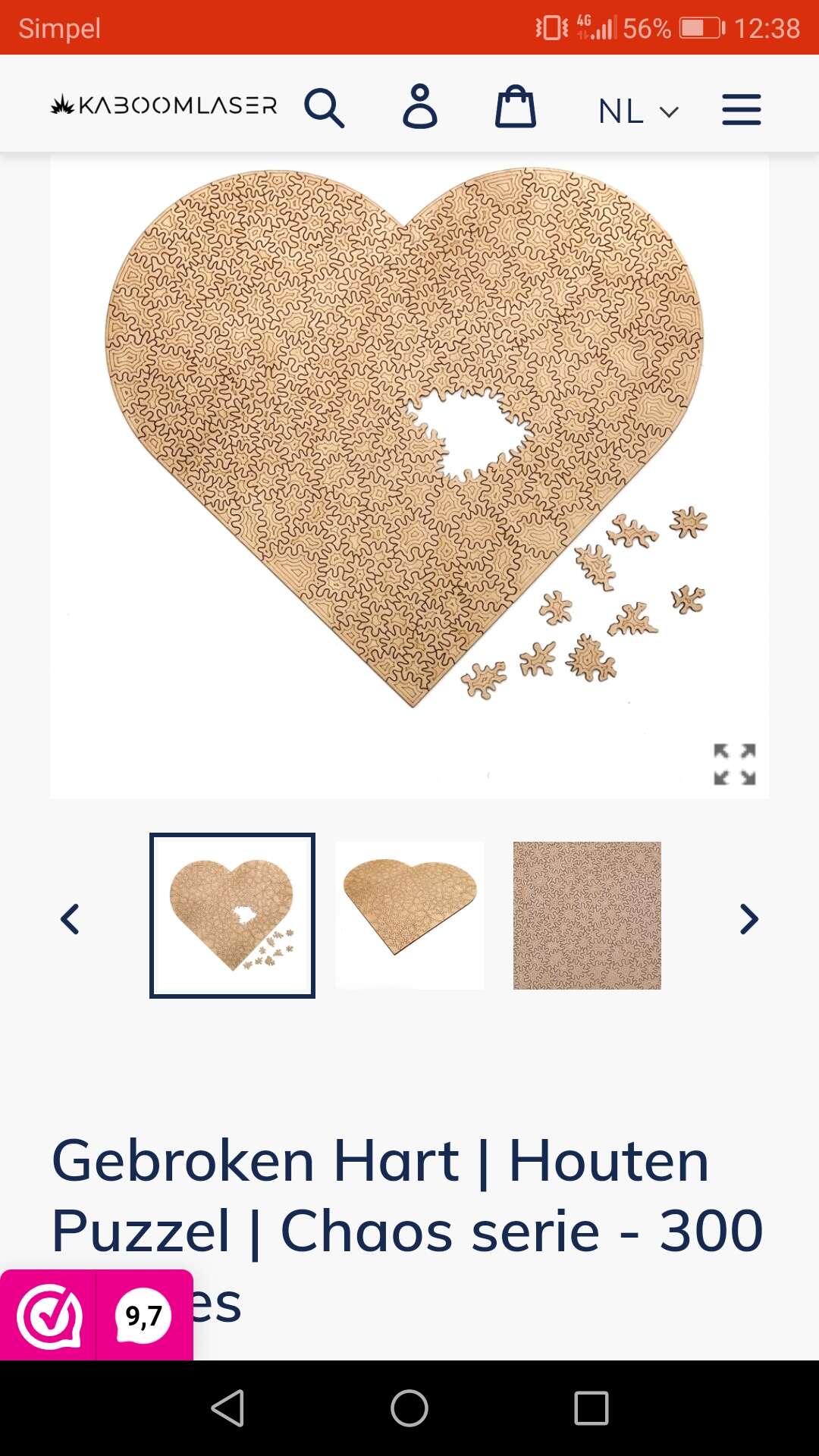The width and height of the screenshot is (819, 1456).
Task: Select the heart with missing pieces thumbnail
Action: click(232, 915)
